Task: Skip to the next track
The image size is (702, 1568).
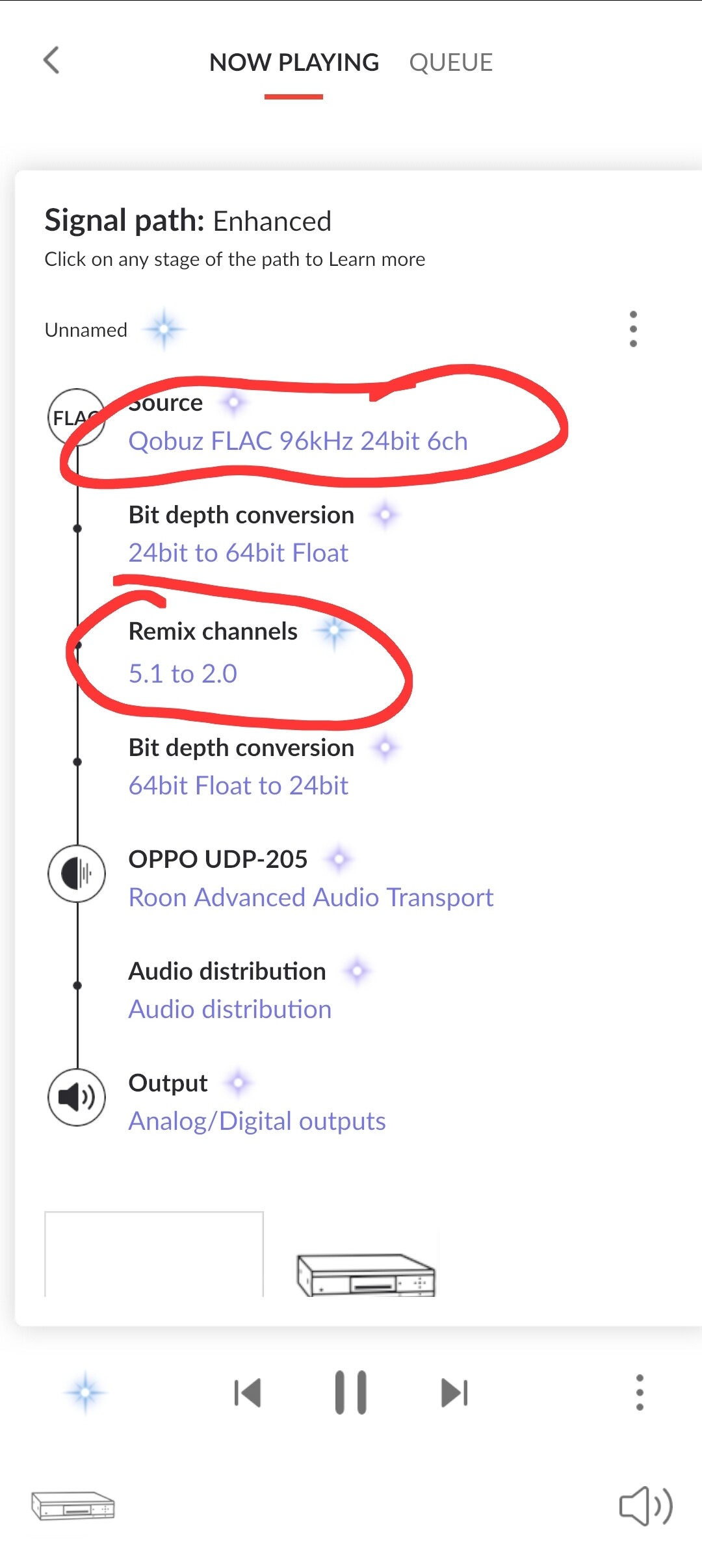Action: coord(454,1392)
